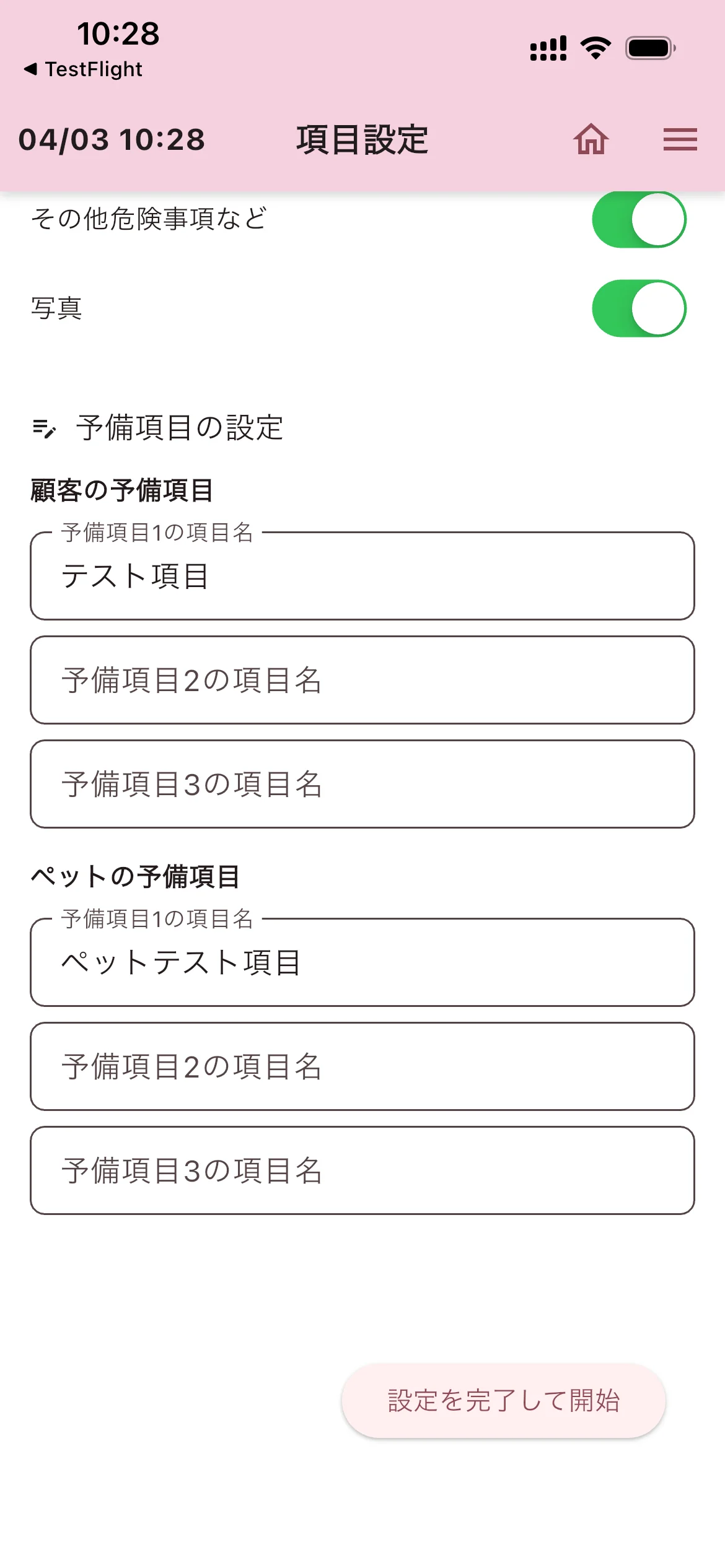Return to TestFlight via back link
Viewport: 725px width, 1568px height.
(x=84, y=69)
